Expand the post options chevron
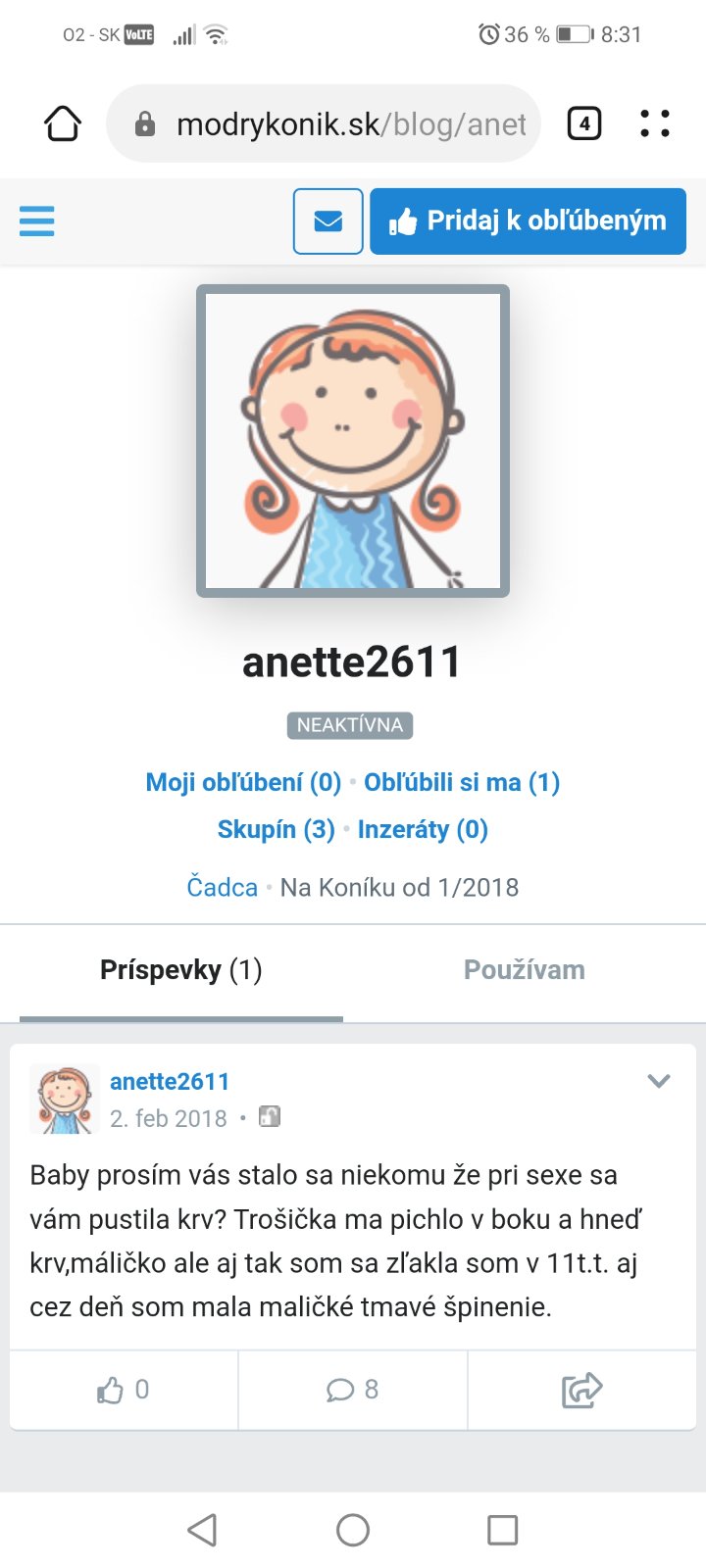The width and height of the screenshot is (706, 1568). coord(659,1081)
